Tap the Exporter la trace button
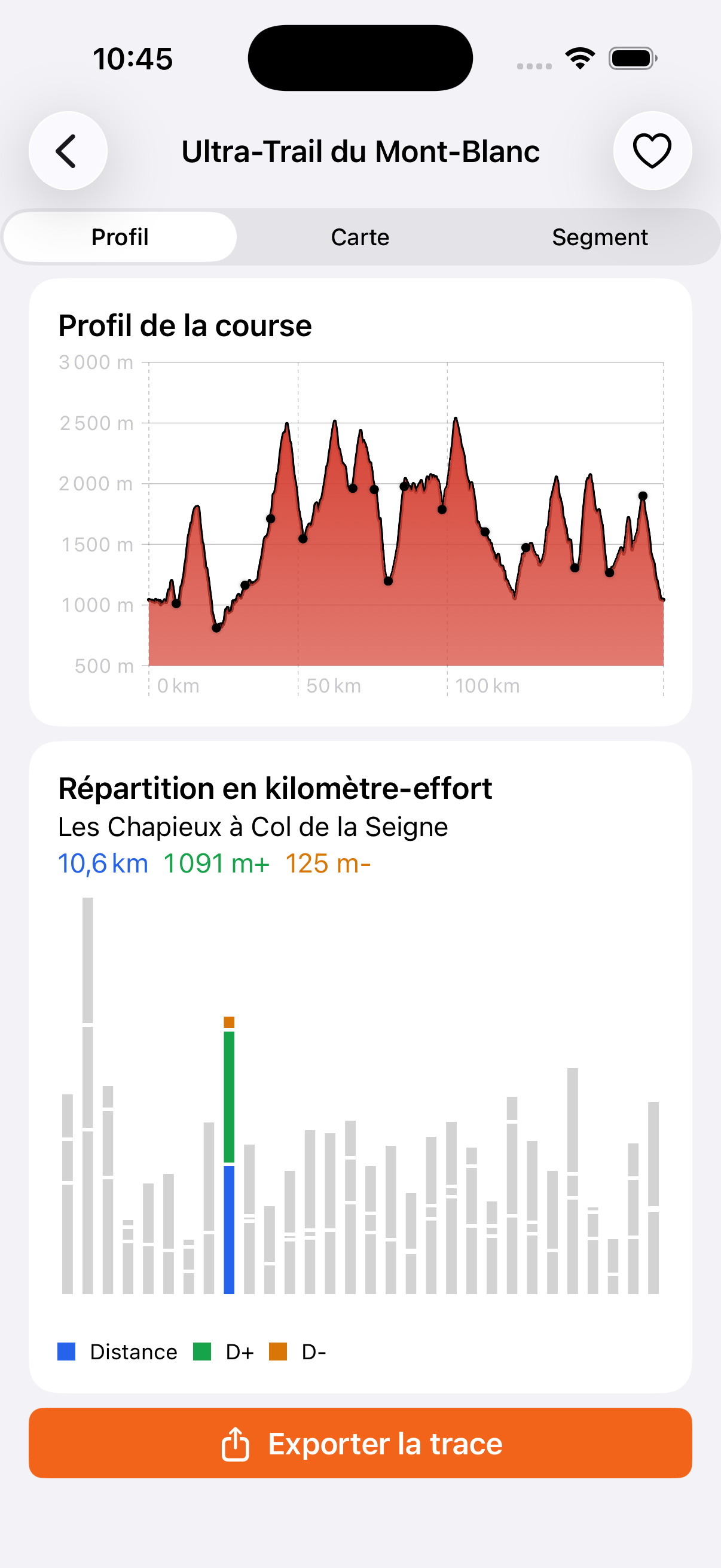721x1568 pixels. click(360, 1444)
